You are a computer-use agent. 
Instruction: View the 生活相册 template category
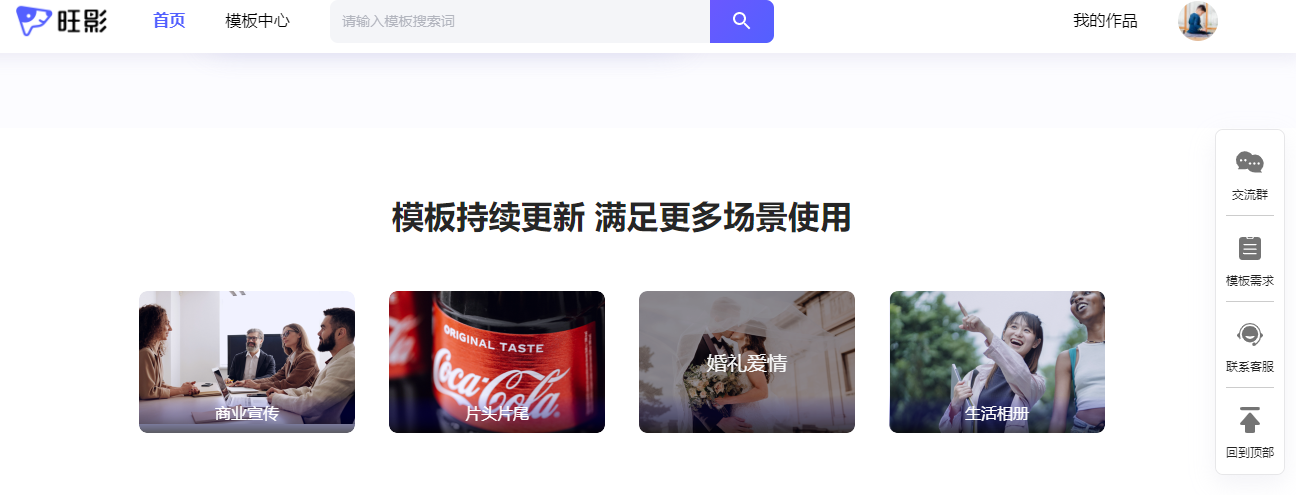[x=997, y=362]
